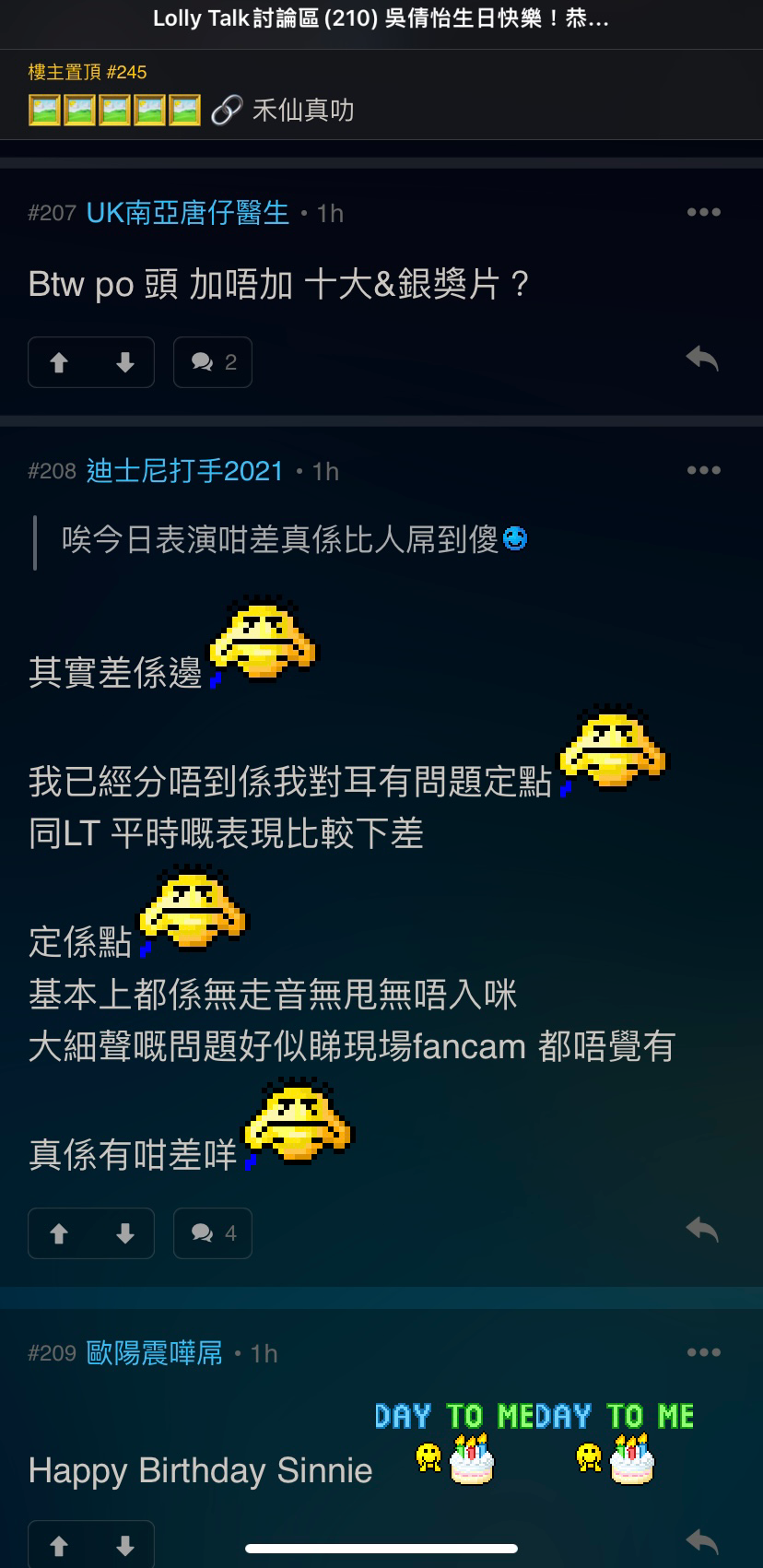Expand the three-dot menu on post #209
This screenshot has height=1568, width=763.
pyautogui.click(x=704, y=1351)
